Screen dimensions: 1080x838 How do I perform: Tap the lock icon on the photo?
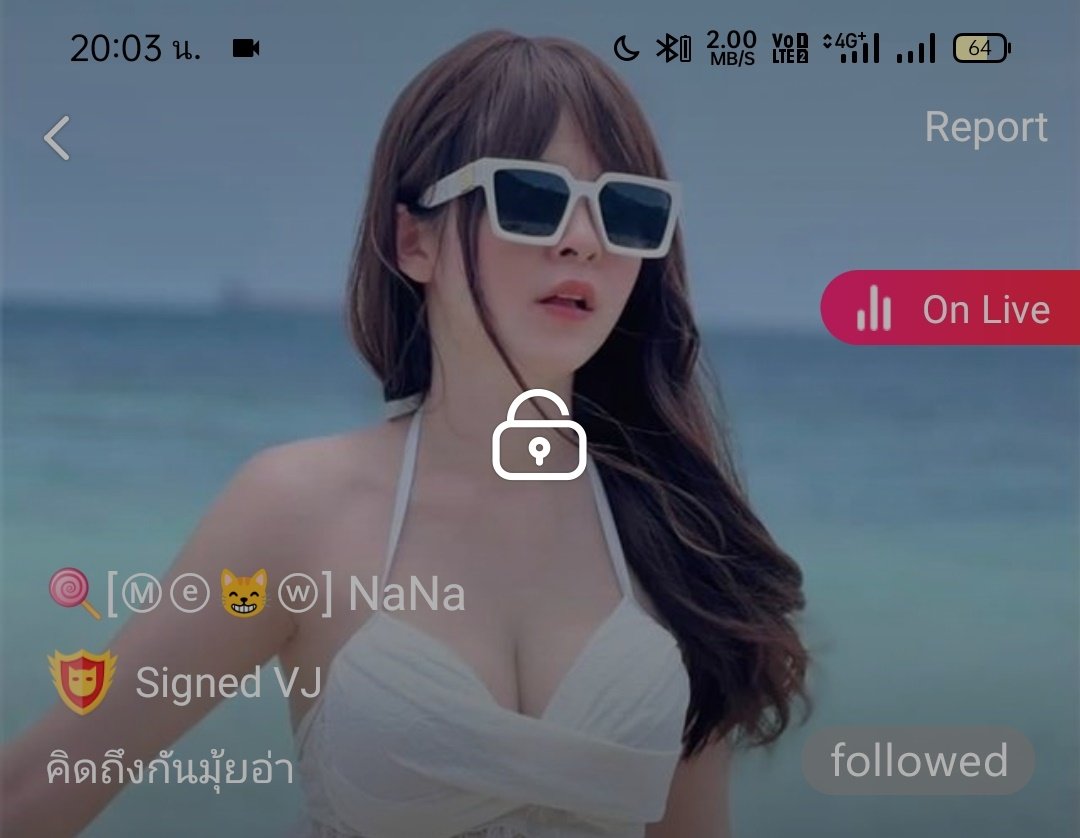(539, 436)
